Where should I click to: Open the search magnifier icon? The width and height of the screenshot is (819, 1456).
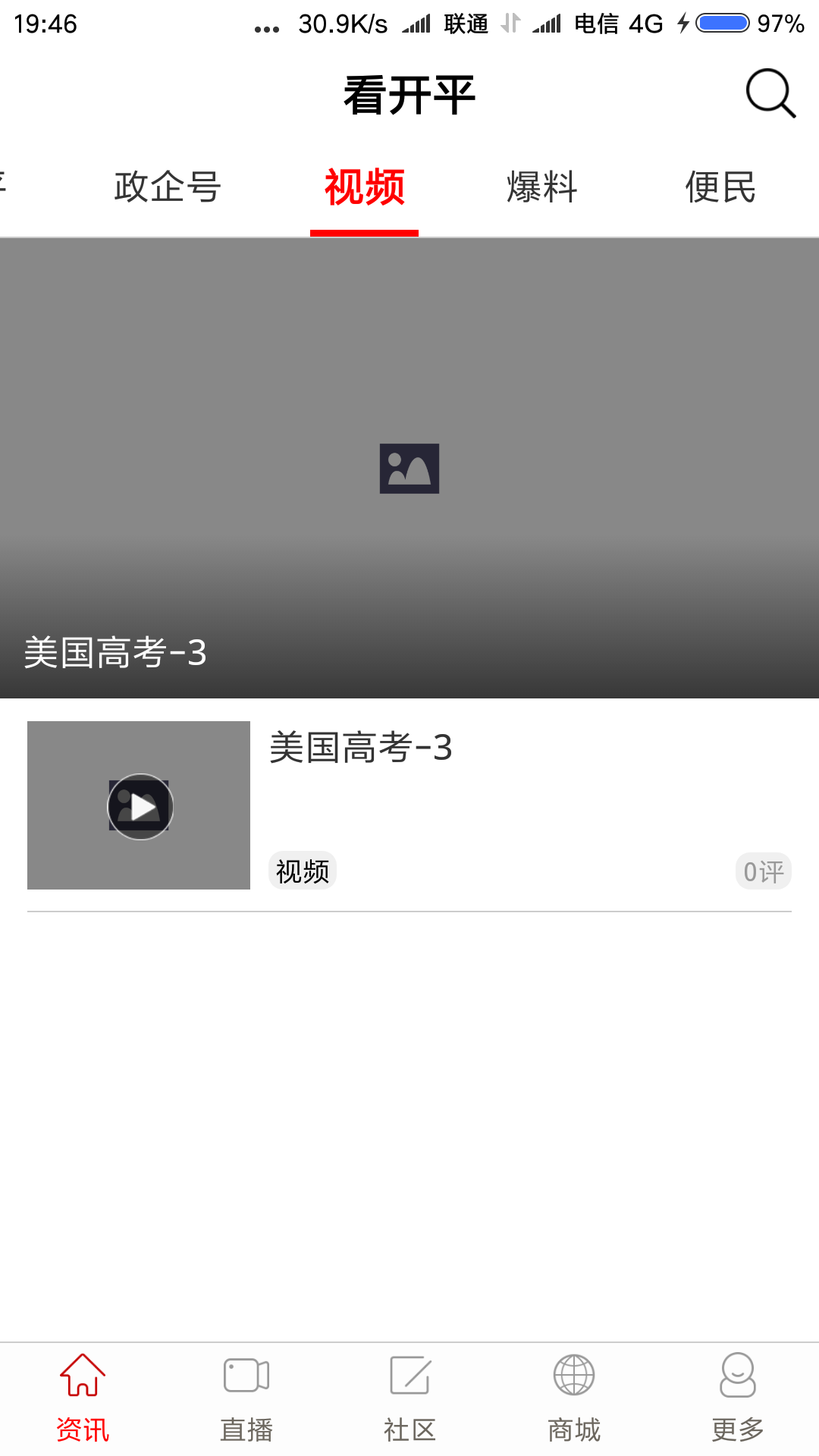coord(770,94)
